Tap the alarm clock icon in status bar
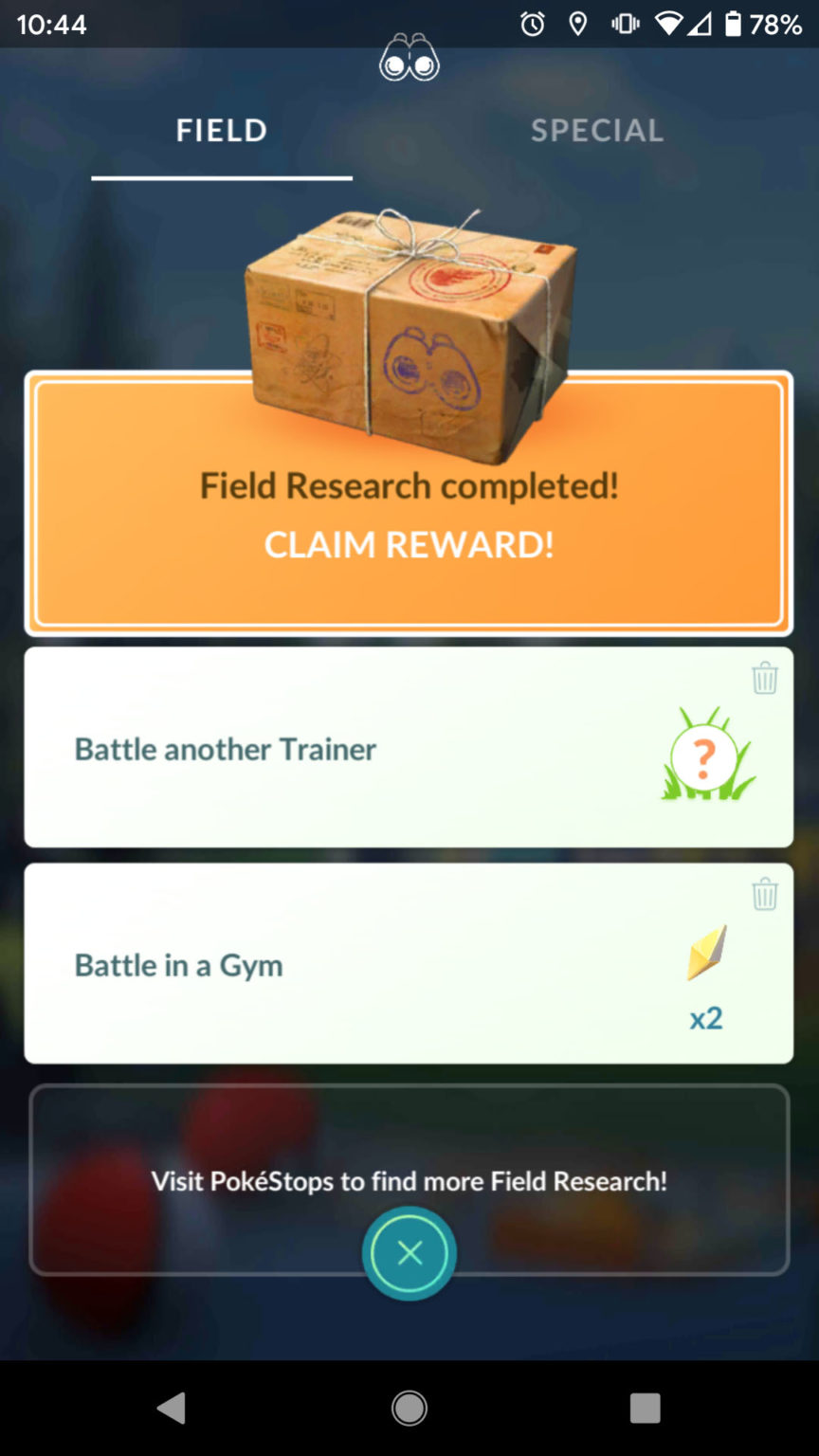 point(532,24)
